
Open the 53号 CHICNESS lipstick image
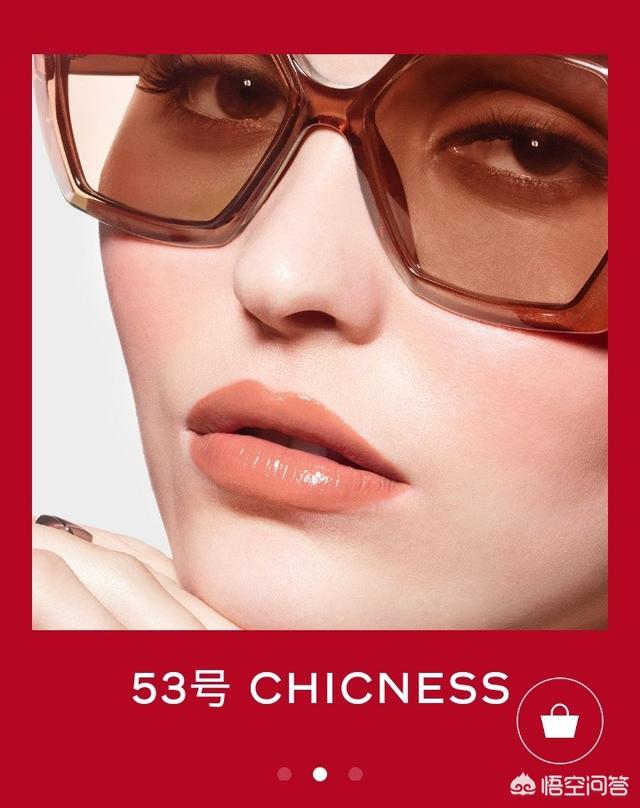[x=319, y=341]
